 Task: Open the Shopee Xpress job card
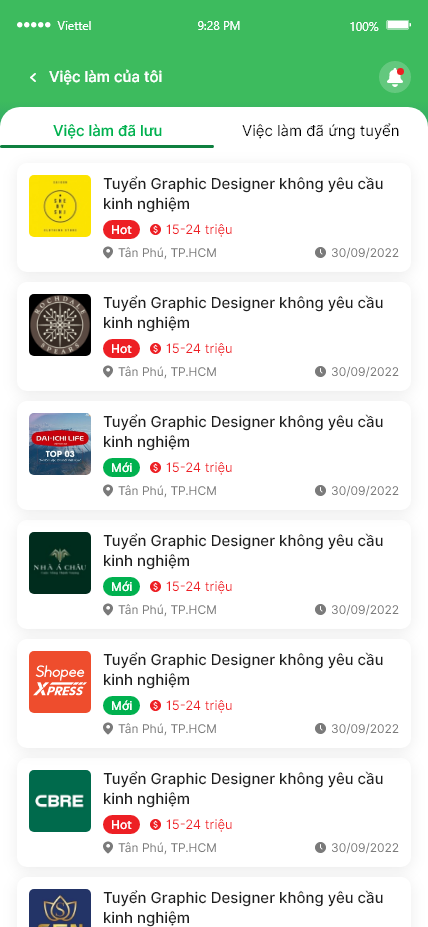[x=214, y=693]
